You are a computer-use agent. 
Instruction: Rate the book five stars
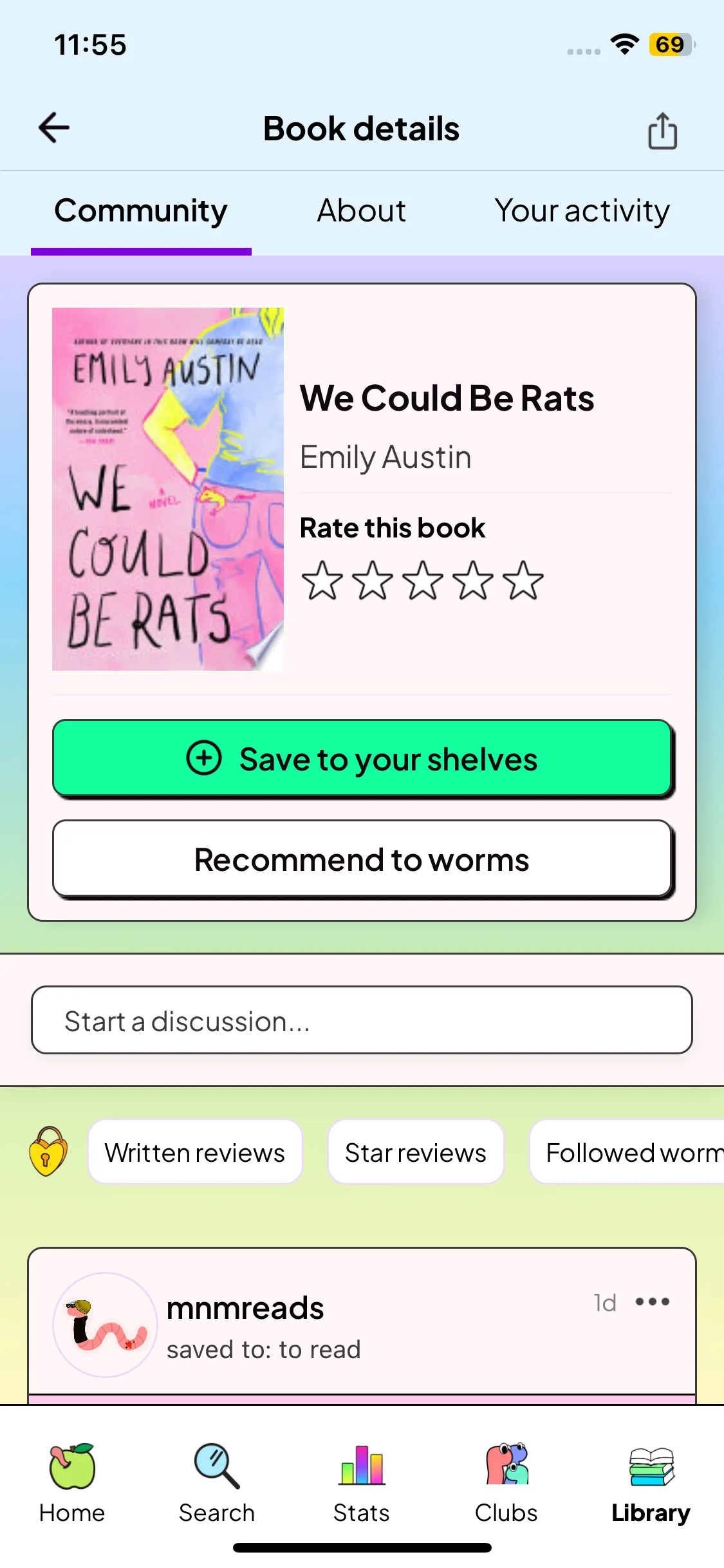(523, 581)
